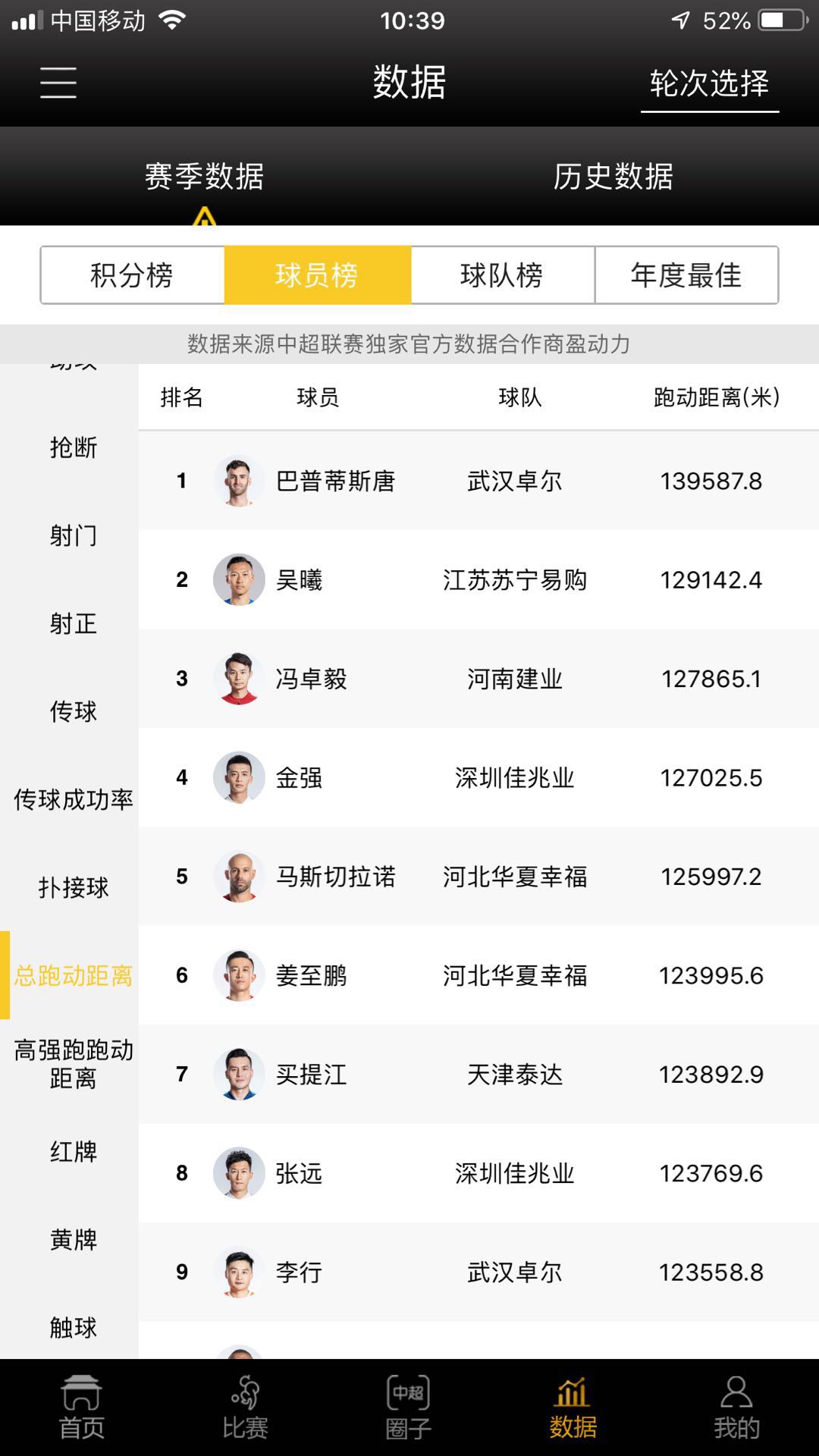Show 黄牌 ranking
This screenshot has width=819, height=1456.
pos(74,1240)
